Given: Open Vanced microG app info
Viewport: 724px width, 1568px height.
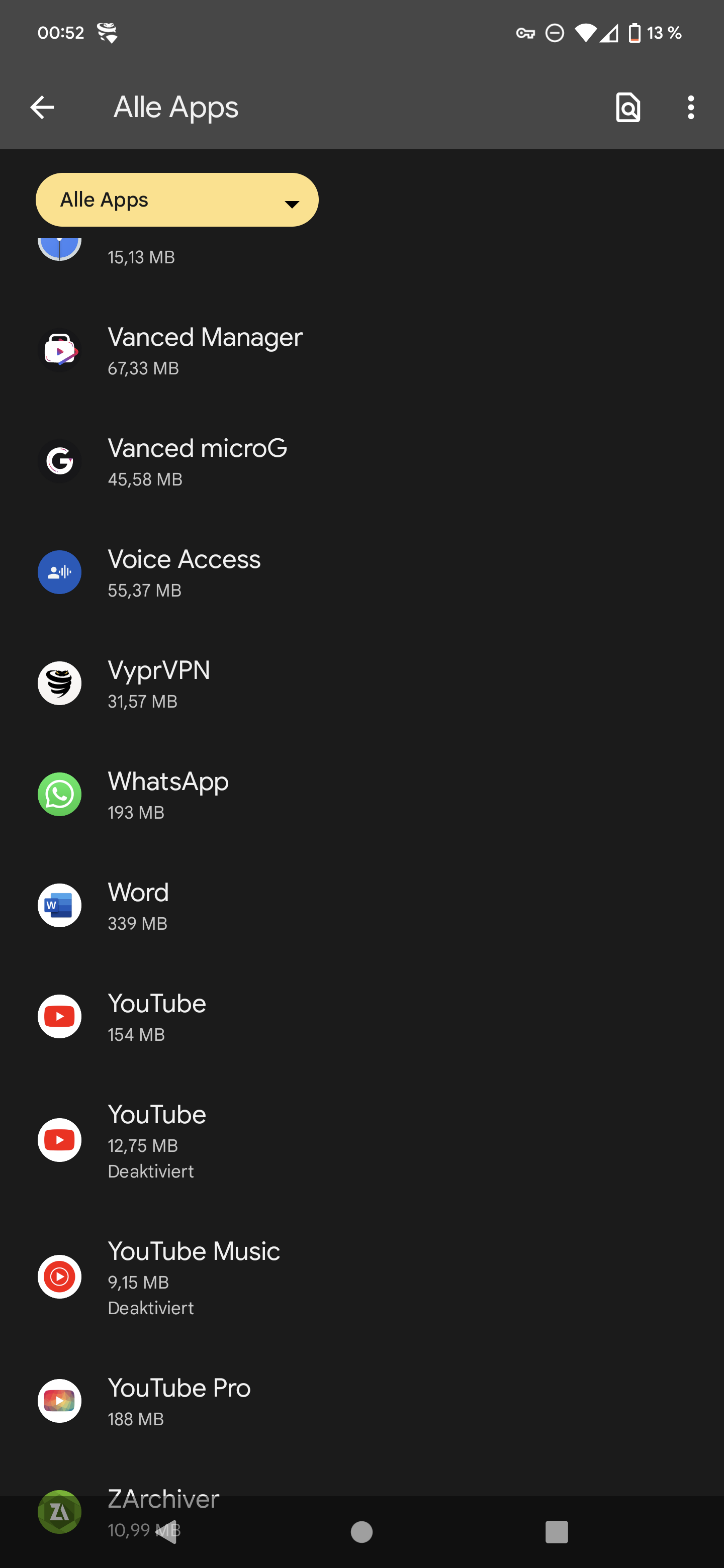Looking at the screenshot, I should point(197,462).
